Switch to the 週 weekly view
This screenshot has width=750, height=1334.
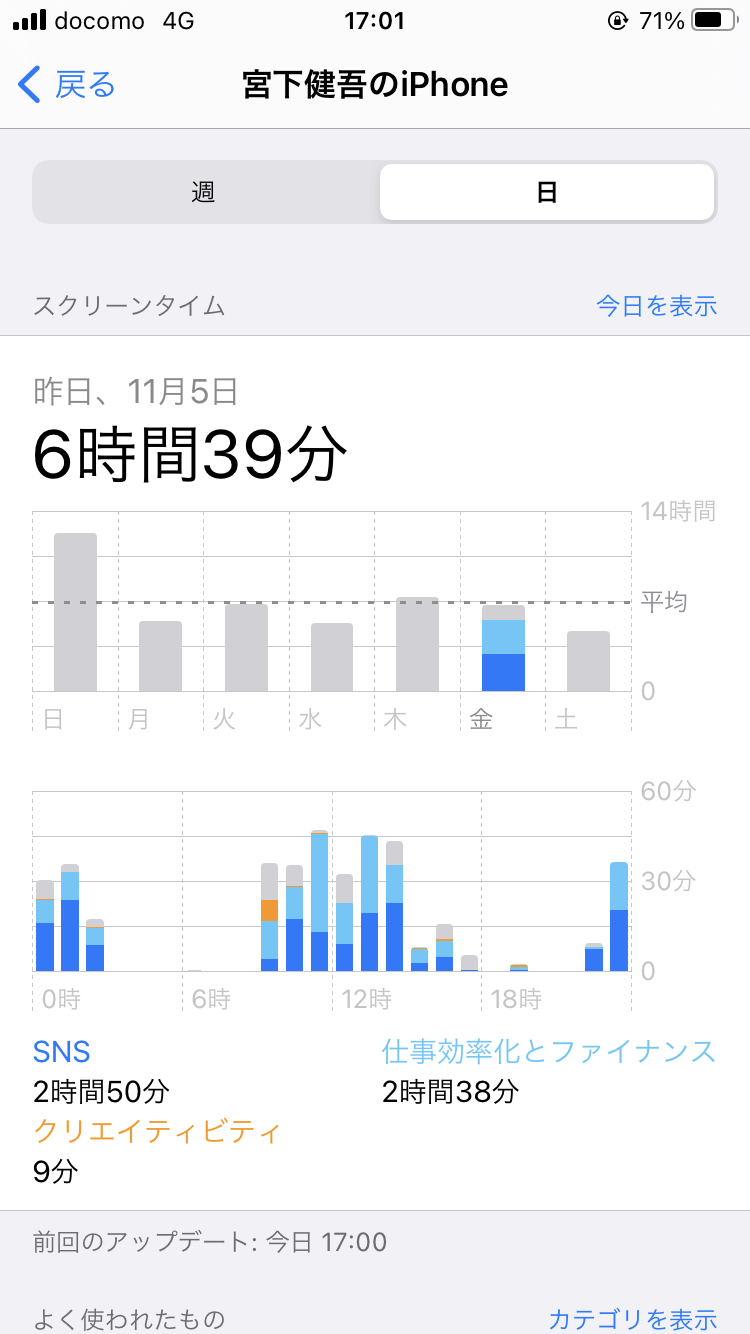coord(204,192)
